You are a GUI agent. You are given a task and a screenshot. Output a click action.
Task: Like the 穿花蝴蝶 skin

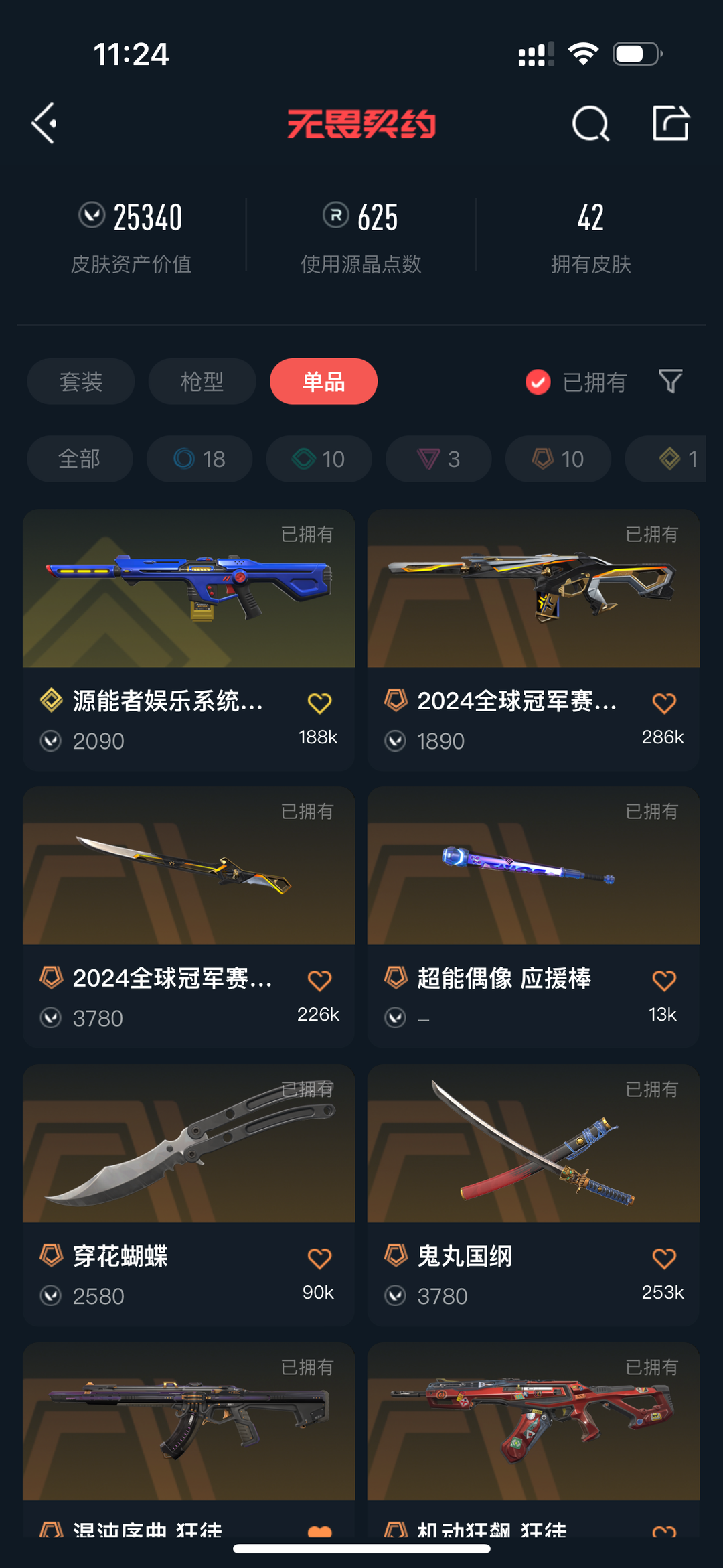[319, 1259]
